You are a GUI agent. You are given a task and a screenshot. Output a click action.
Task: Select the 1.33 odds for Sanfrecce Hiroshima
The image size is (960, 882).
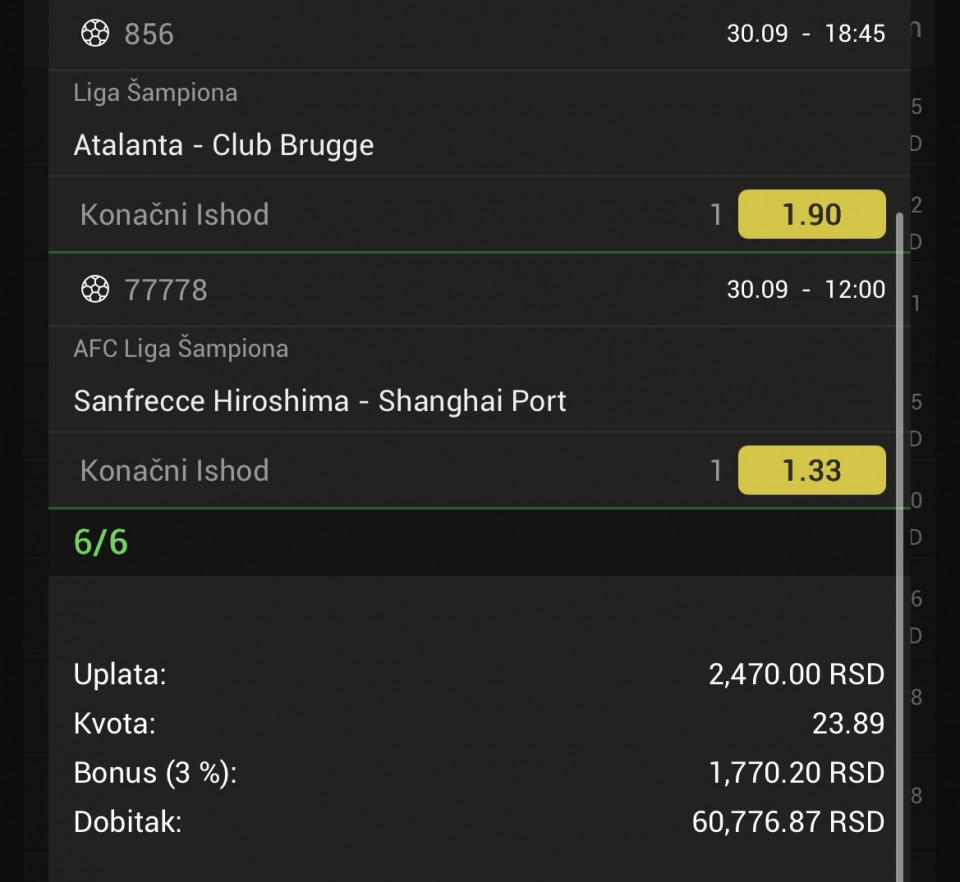click(x=811, y=471)
